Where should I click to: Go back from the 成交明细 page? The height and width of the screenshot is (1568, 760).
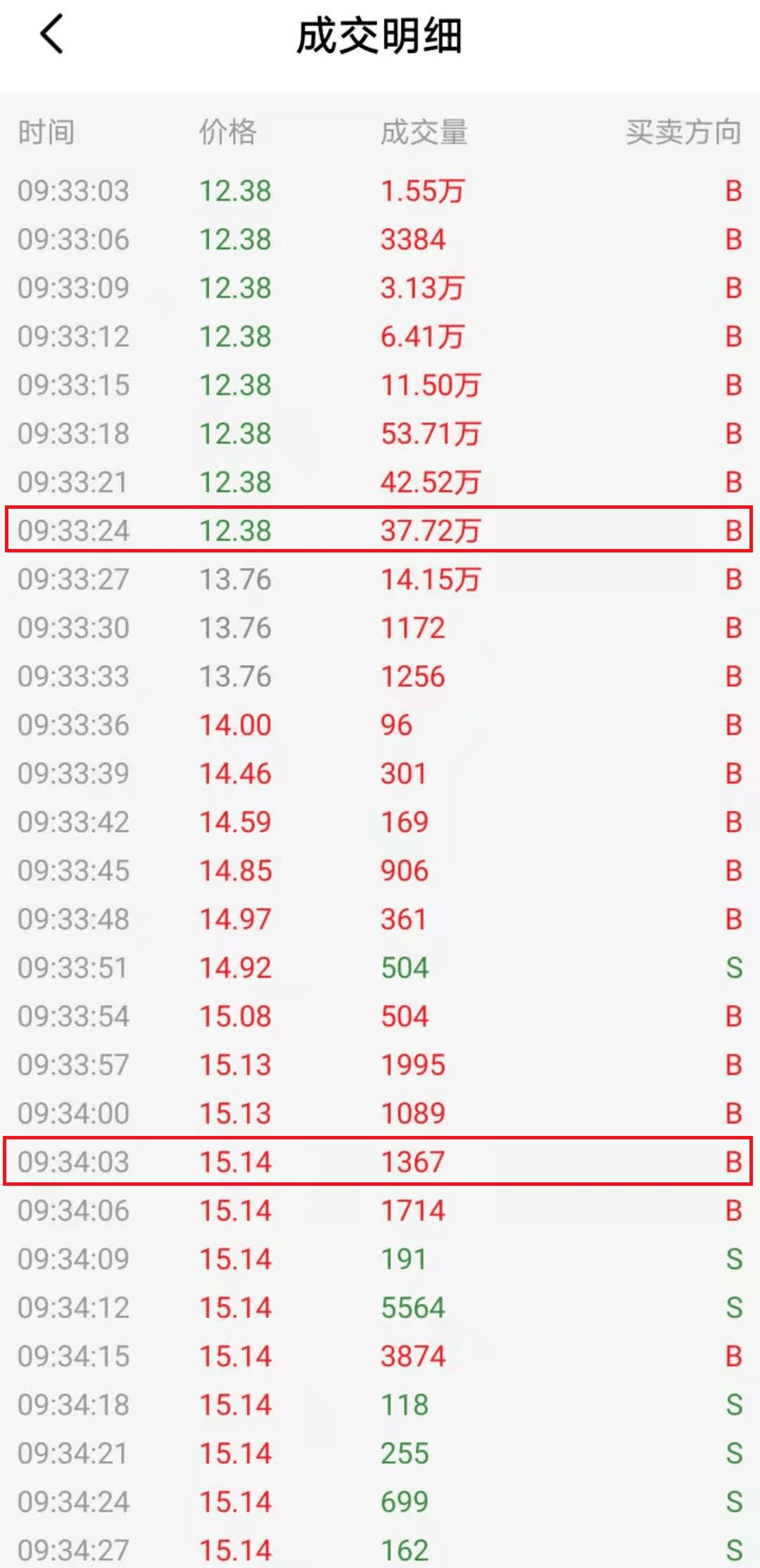coord(52,34)
